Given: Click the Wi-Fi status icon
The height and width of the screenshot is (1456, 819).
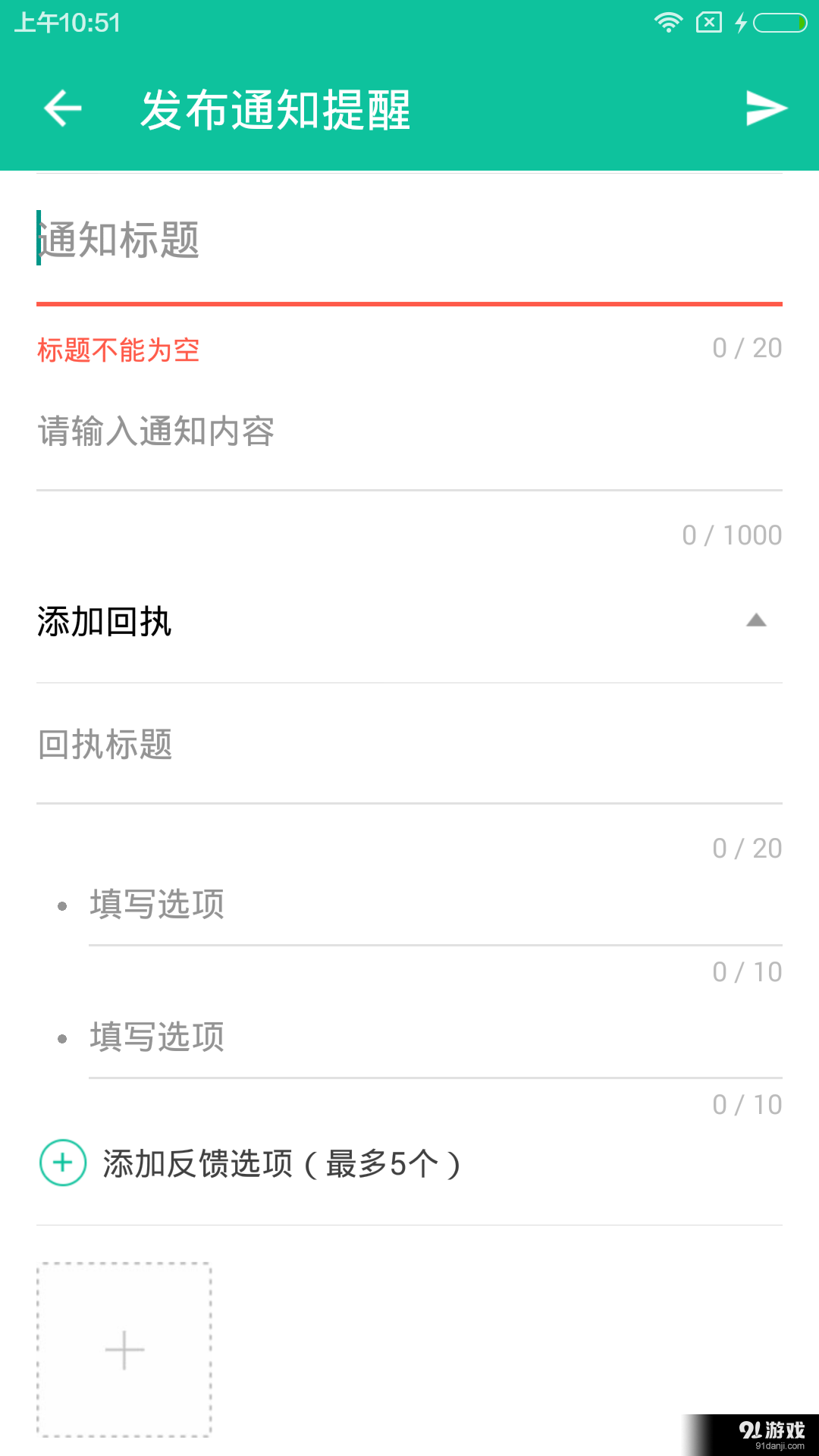Looking at the screenshot, I should [x=667, y=23].
